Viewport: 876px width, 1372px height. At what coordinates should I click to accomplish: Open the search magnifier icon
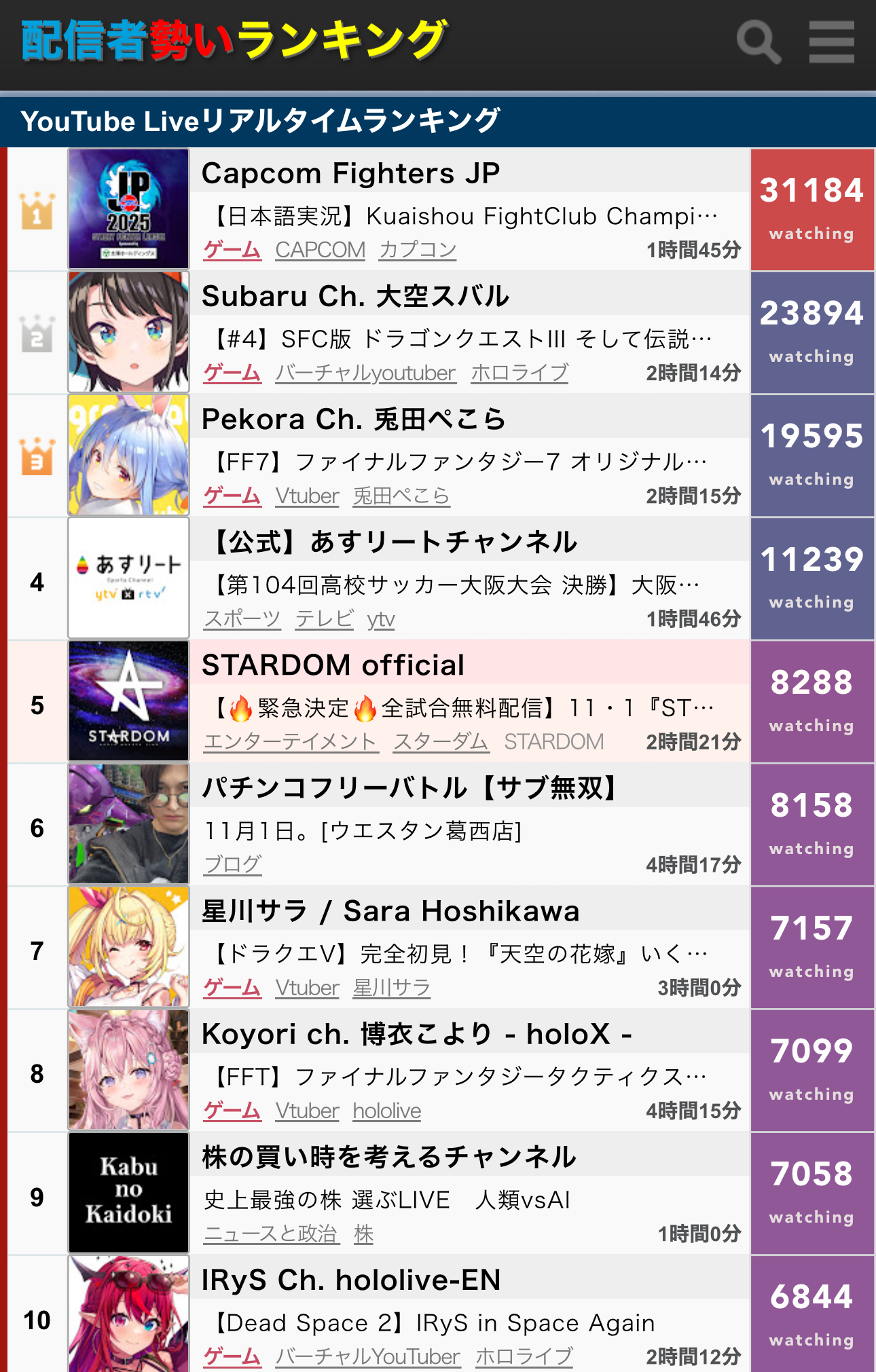click(x=758, y=42)
